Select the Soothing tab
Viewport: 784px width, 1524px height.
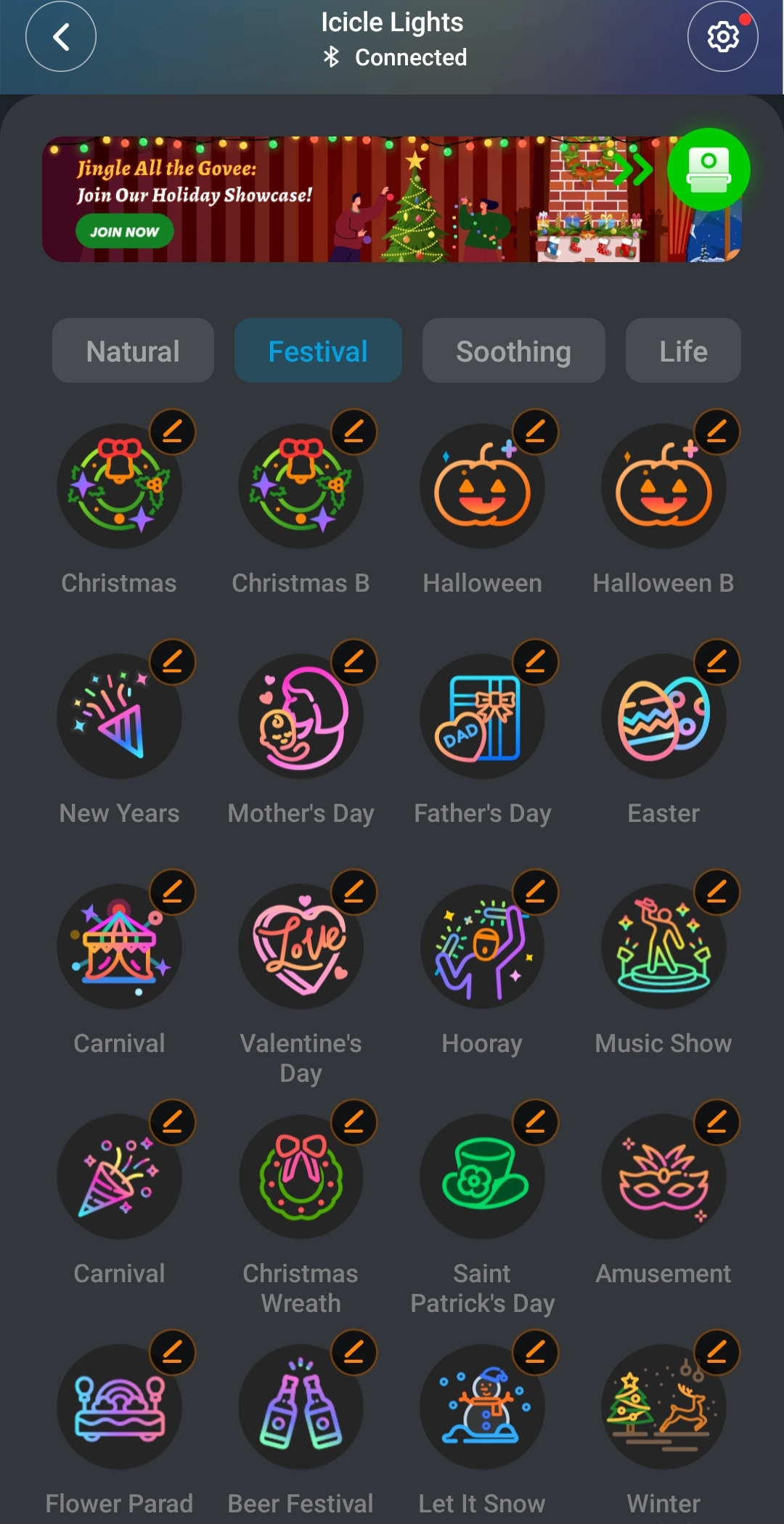coord(513,351)
